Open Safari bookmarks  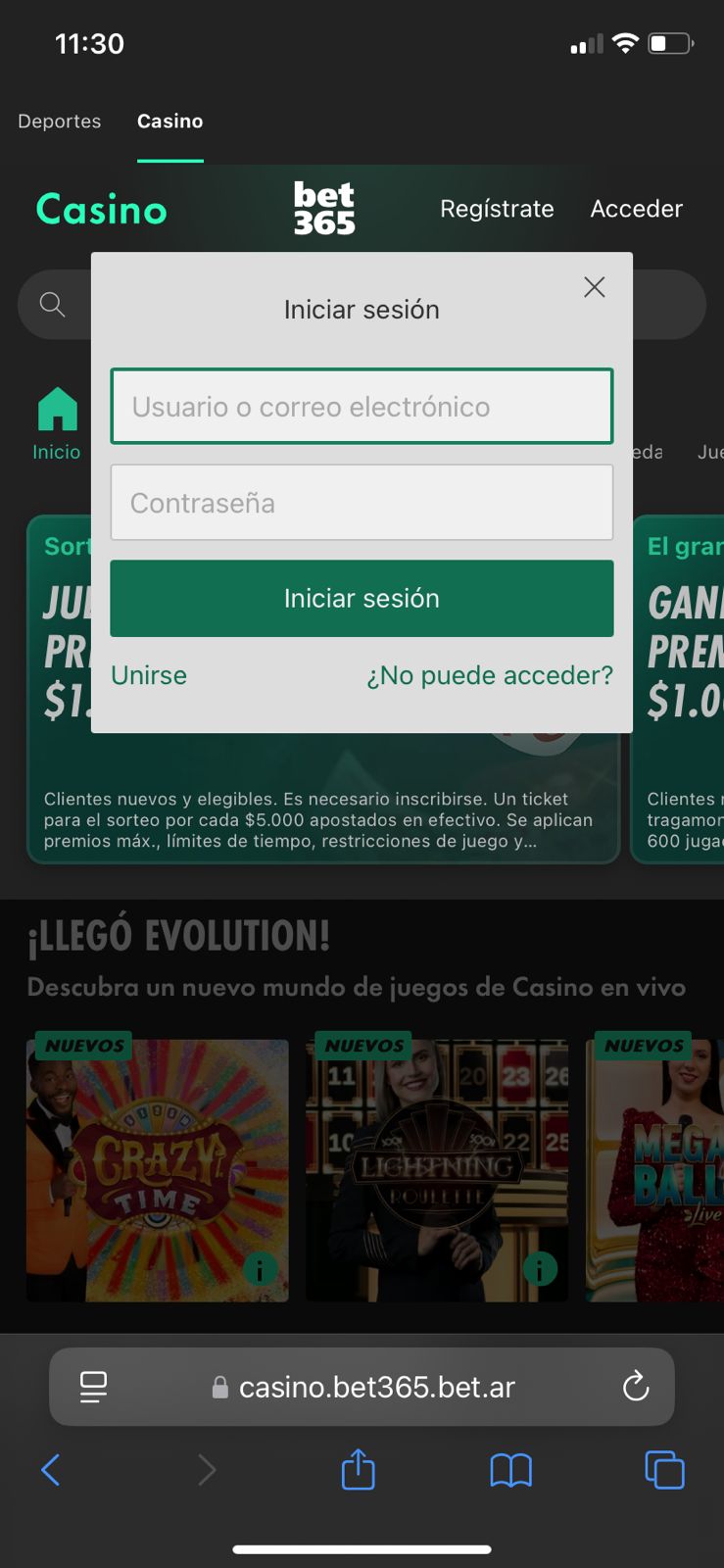510,1469
